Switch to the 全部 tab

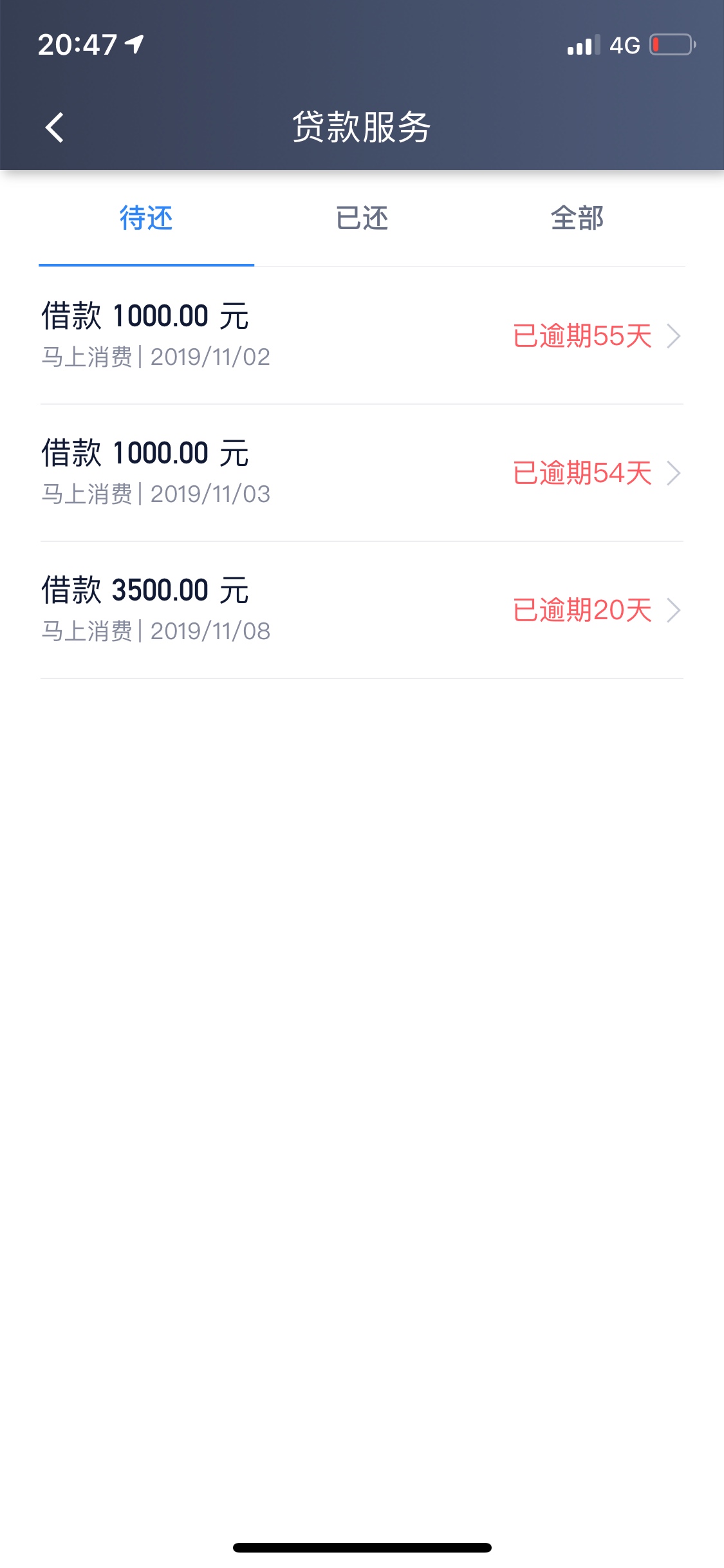pos(577,218)
